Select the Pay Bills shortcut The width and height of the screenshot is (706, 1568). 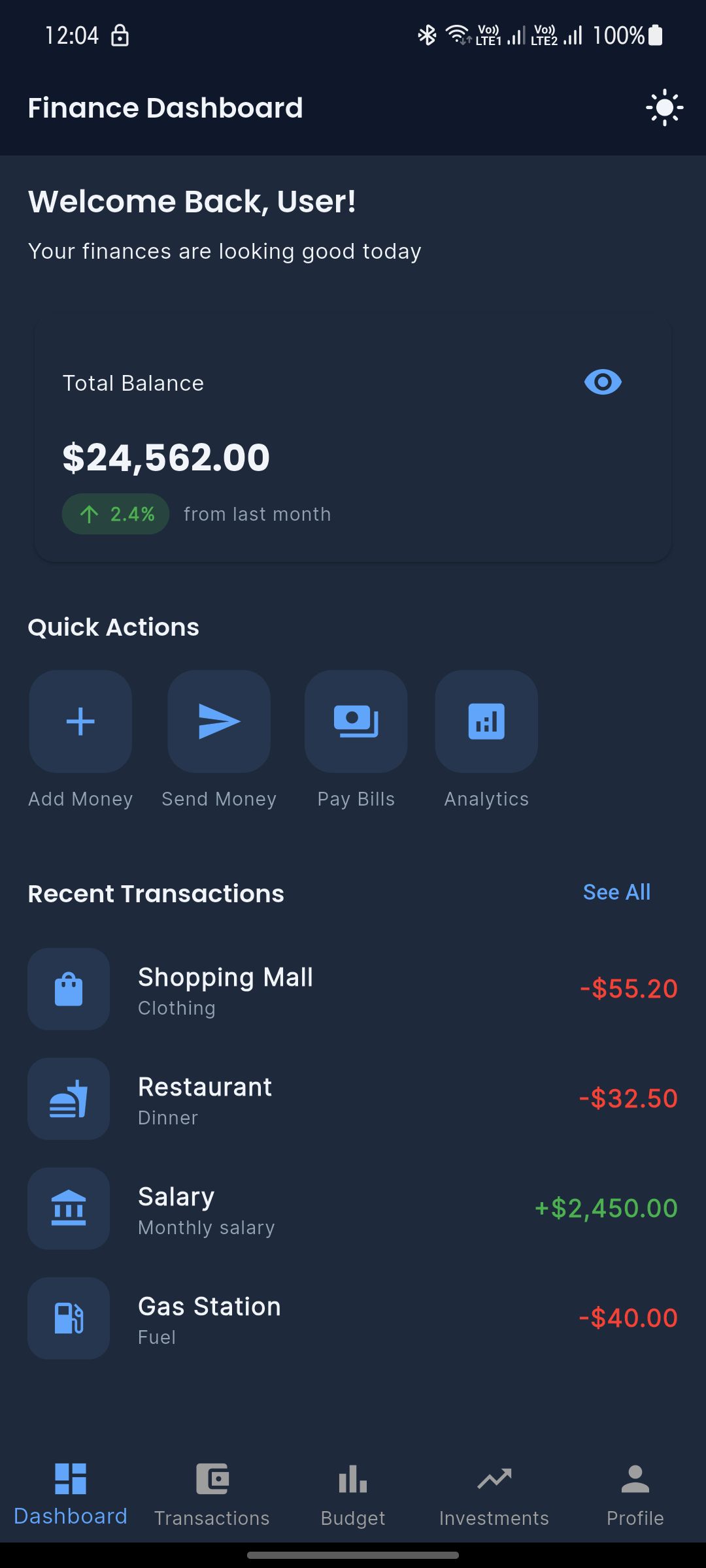click(356, 722)
